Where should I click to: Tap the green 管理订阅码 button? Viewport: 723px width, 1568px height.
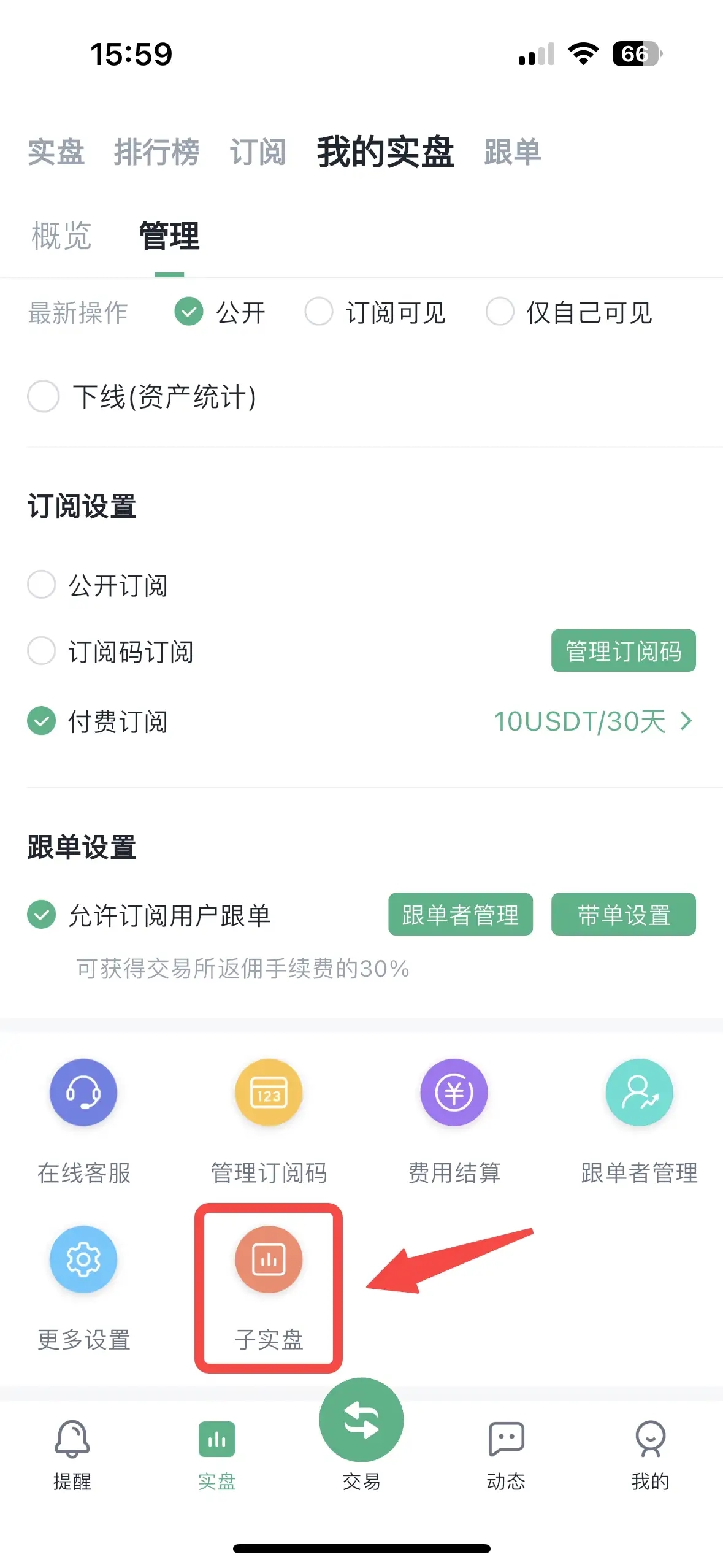[623, 651]
